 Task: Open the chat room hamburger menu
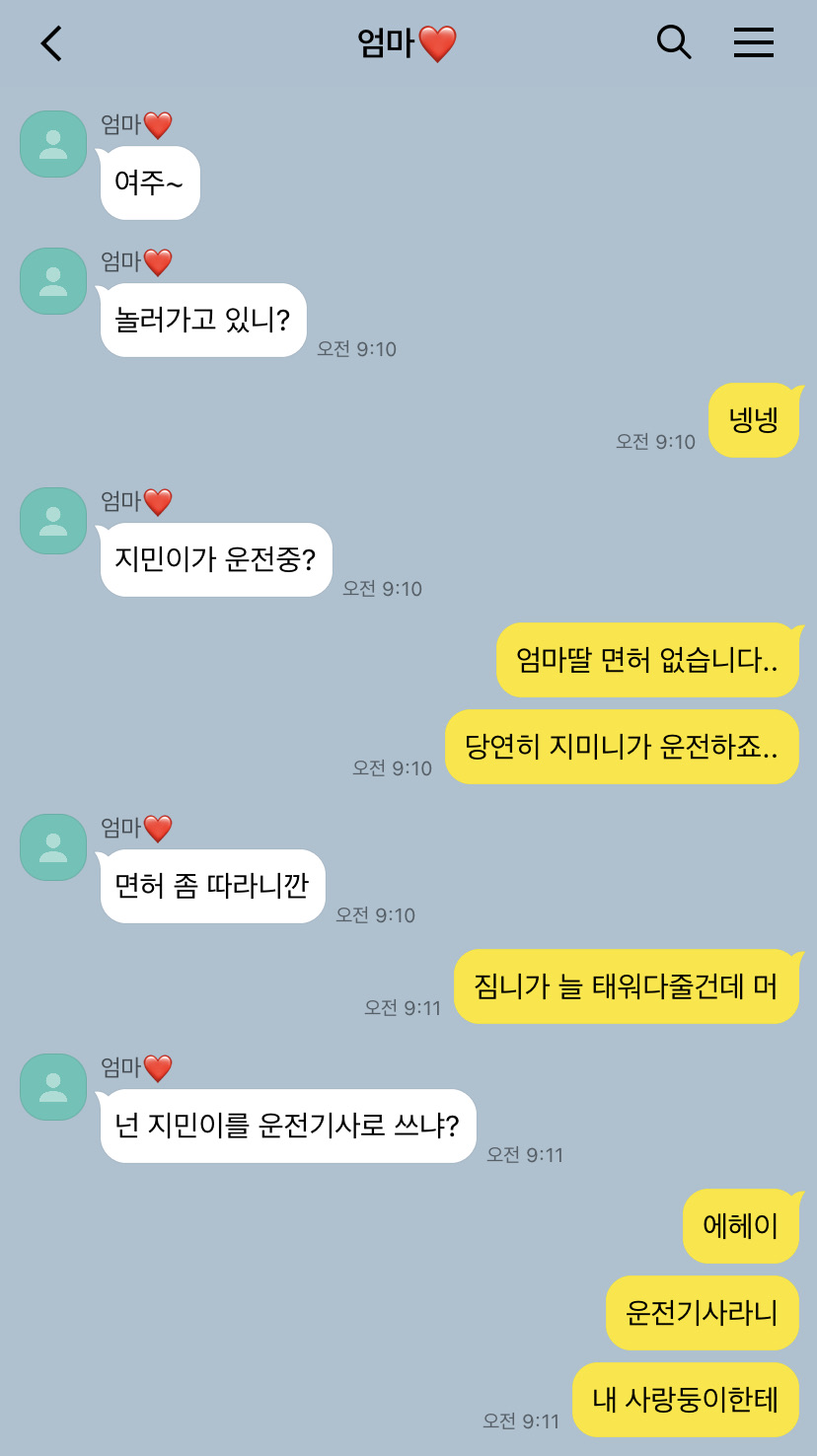tap(754, 42)
